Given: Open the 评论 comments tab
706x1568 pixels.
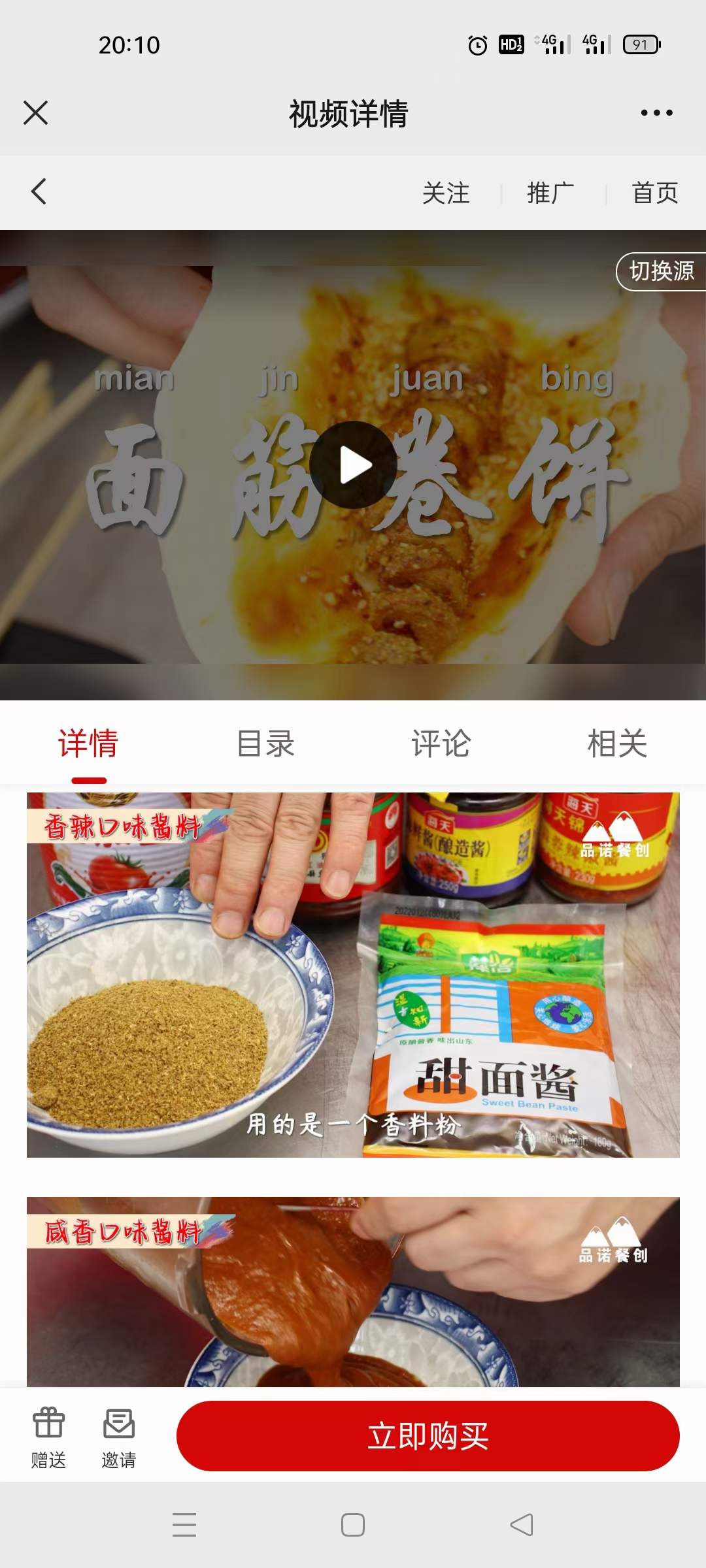Looking at the screenshot, I should click(441, 743).
